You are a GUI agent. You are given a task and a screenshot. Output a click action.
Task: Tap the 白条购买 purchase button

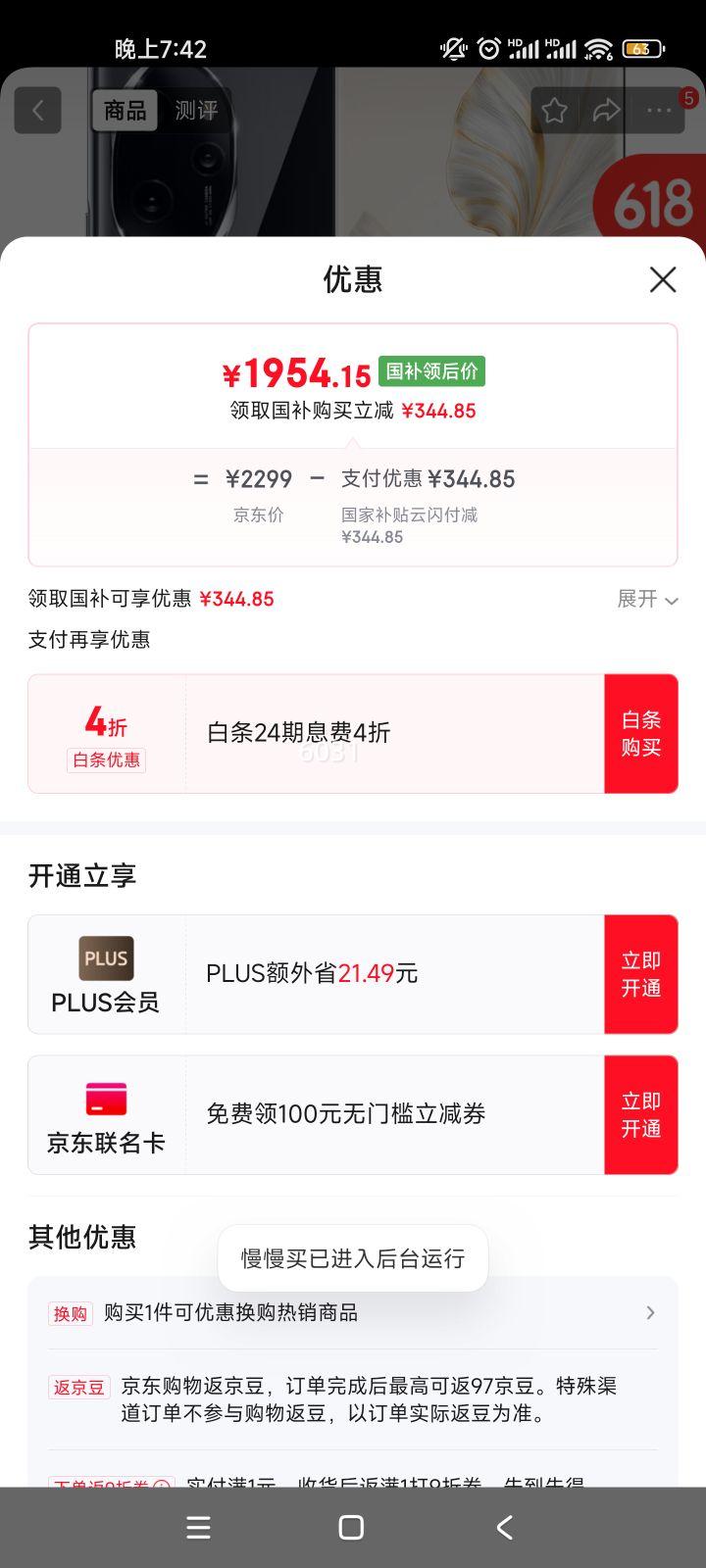641,733
